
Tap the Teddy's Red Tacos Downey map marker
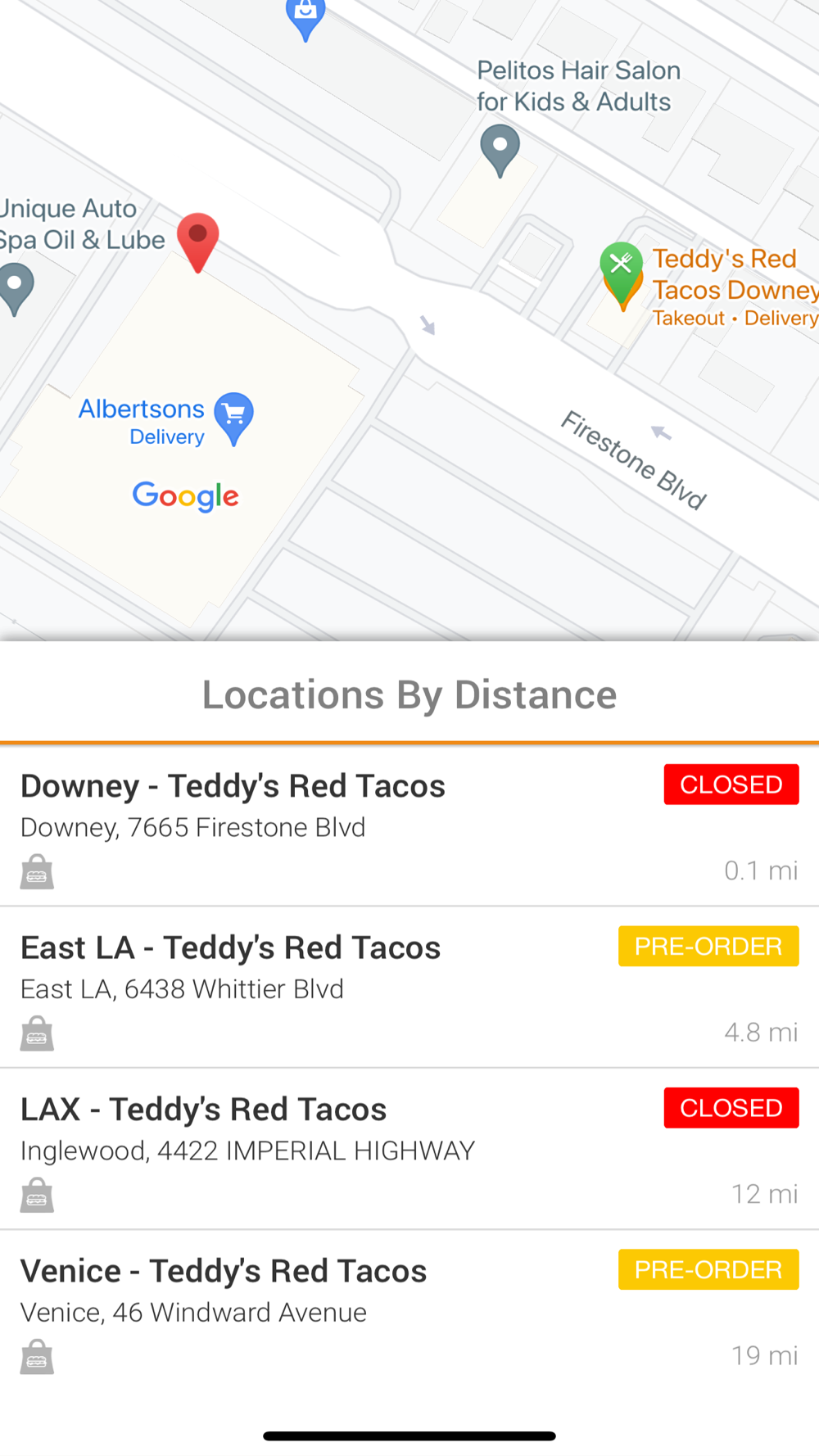[x=622, y=276]
